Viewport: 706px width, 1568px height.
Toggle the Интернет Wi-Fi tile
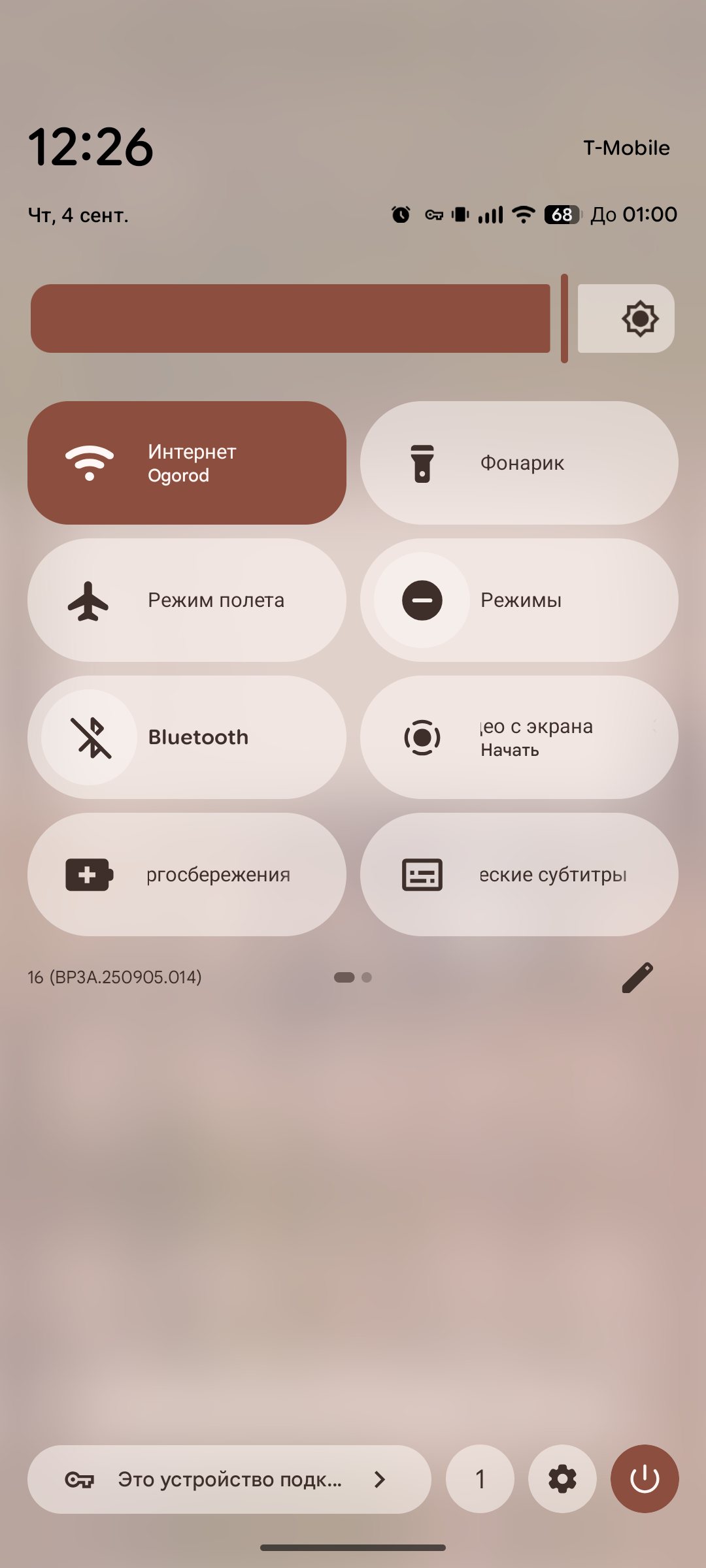186,463
